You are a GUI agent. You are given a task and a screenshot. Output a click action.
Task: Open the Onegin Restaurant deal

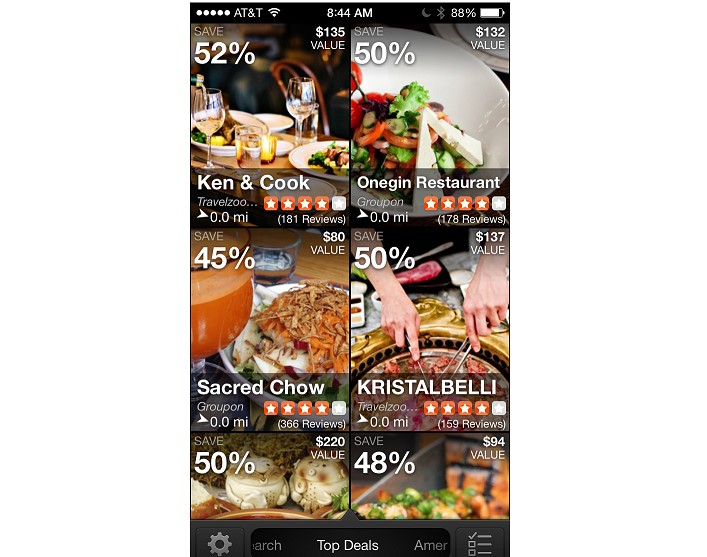pyautogui.click(x=429, y=125)
